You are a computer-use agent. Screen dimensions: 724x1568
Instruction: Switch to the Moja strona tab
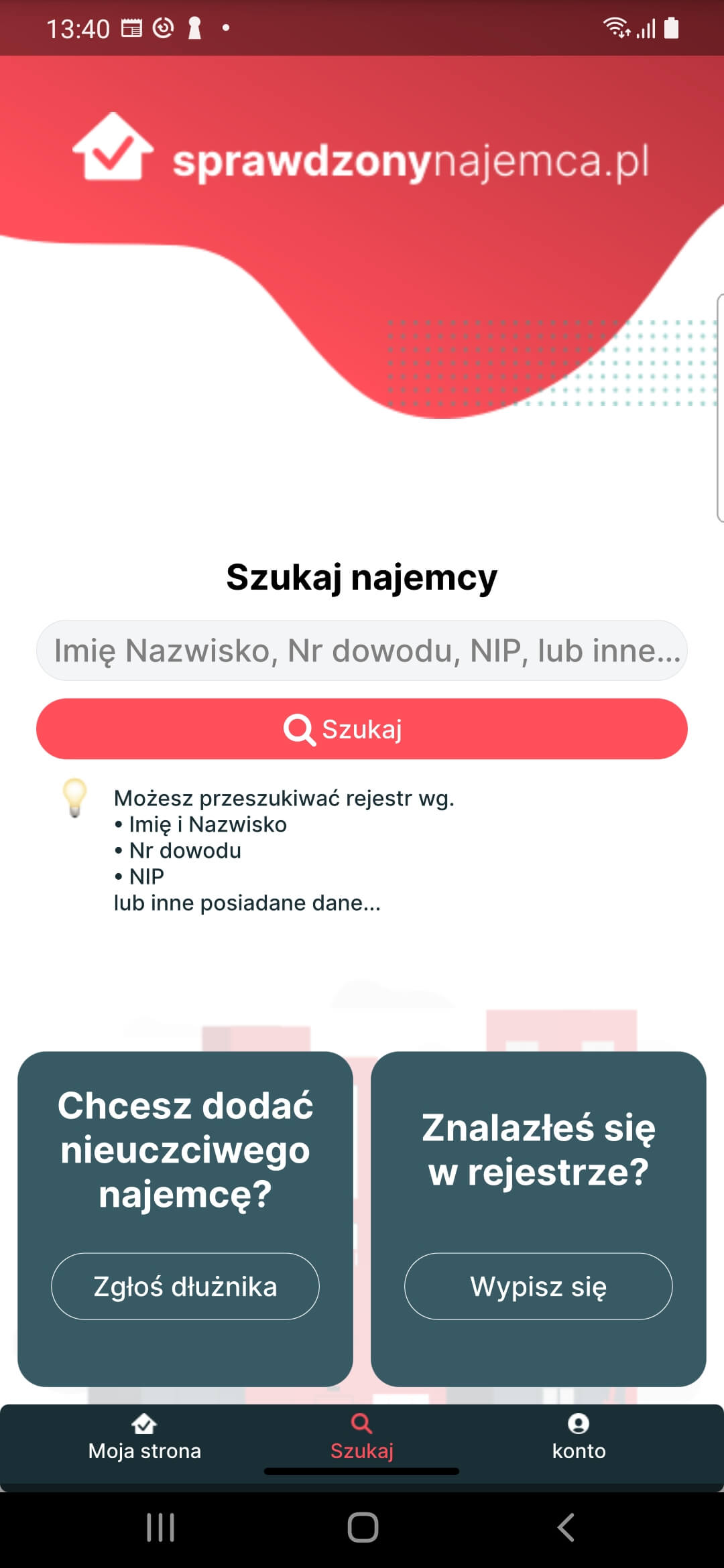145,1438
